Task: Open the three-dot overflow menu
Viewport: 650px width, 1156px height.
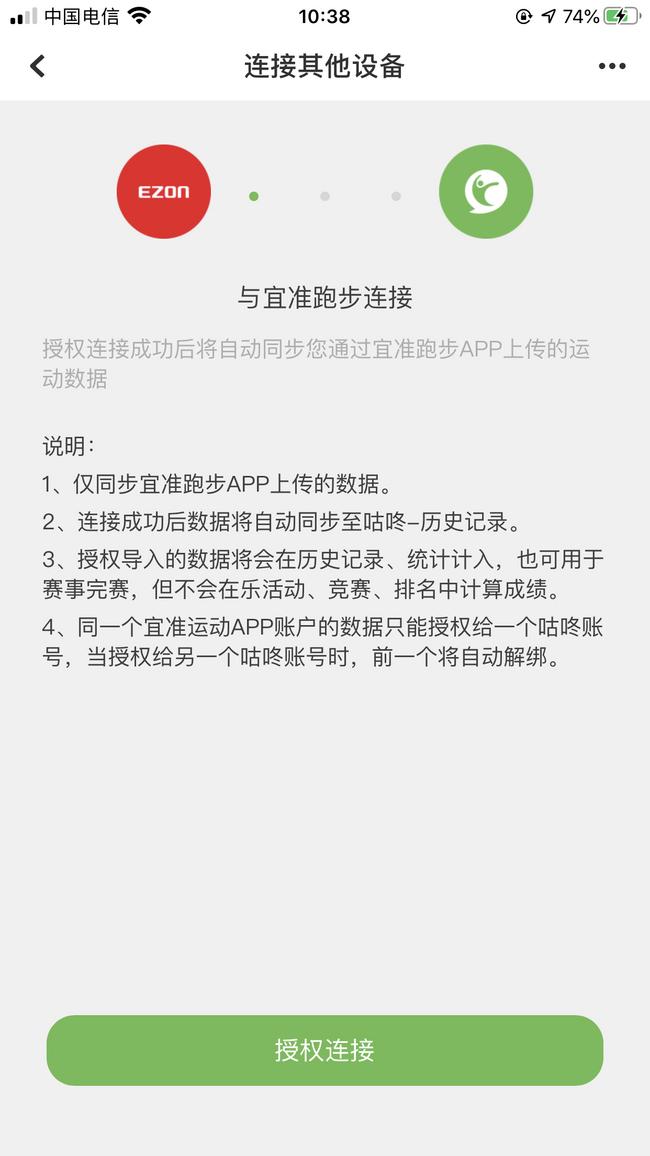Action: pyautogui.click(x=612, y=66)
